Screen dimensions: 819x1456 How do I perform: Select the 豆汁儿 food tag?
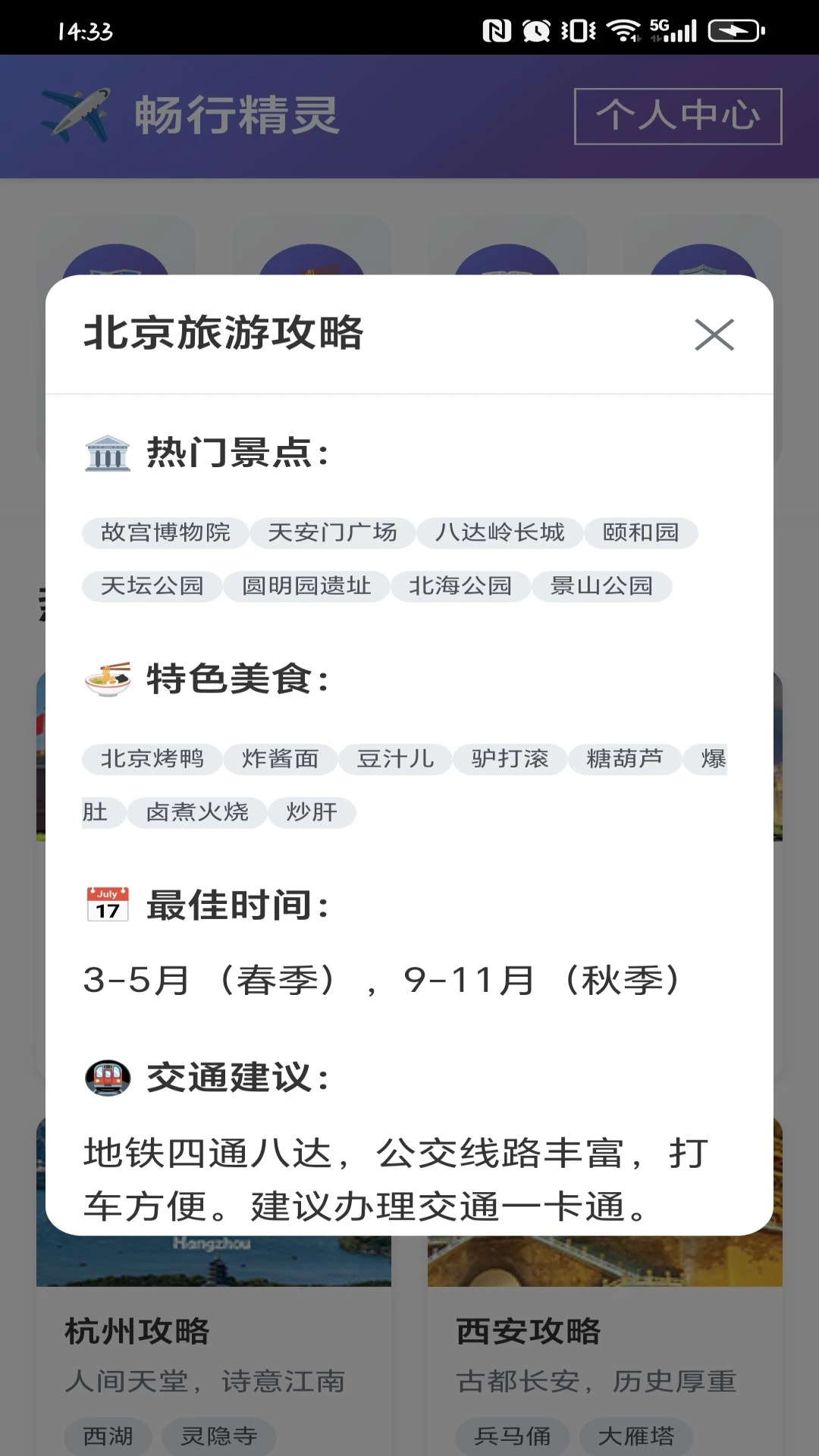[397, 758]
